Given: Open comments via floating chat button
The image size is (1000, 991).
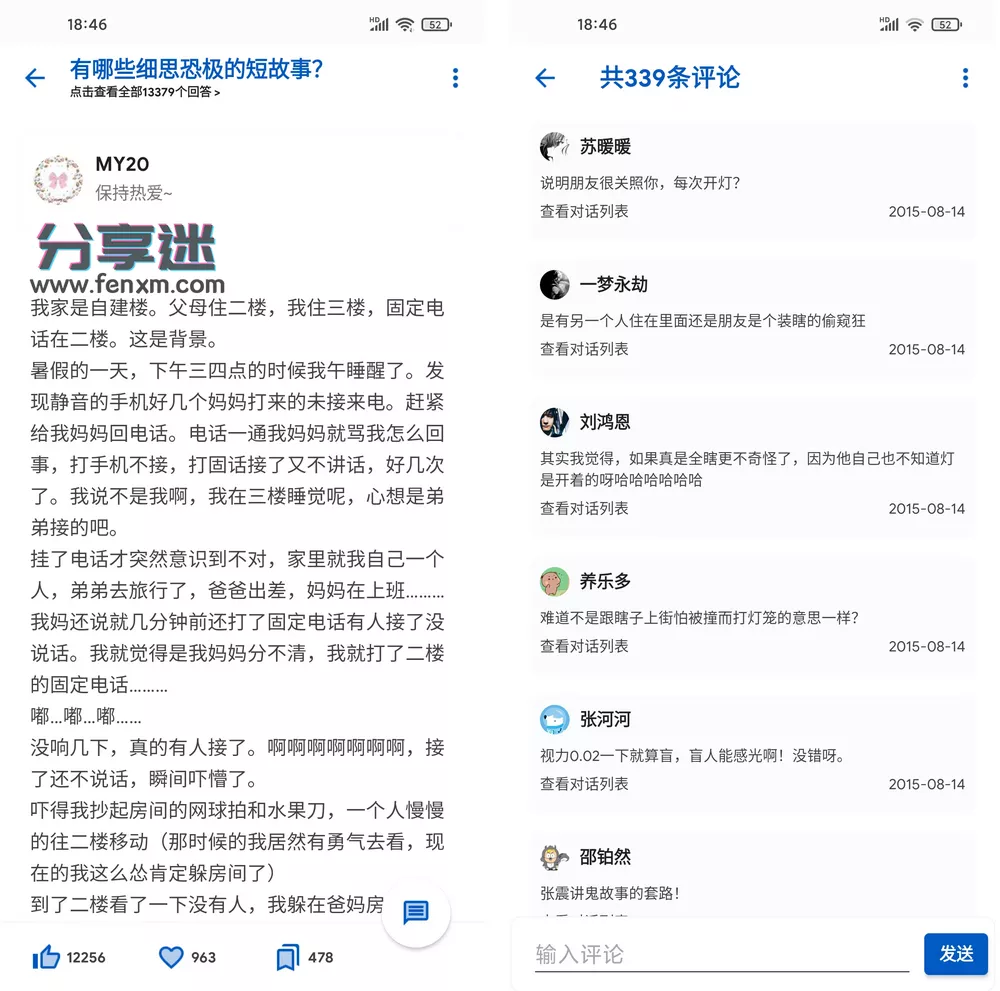Looking at the screenshot, I should (415, 912).
